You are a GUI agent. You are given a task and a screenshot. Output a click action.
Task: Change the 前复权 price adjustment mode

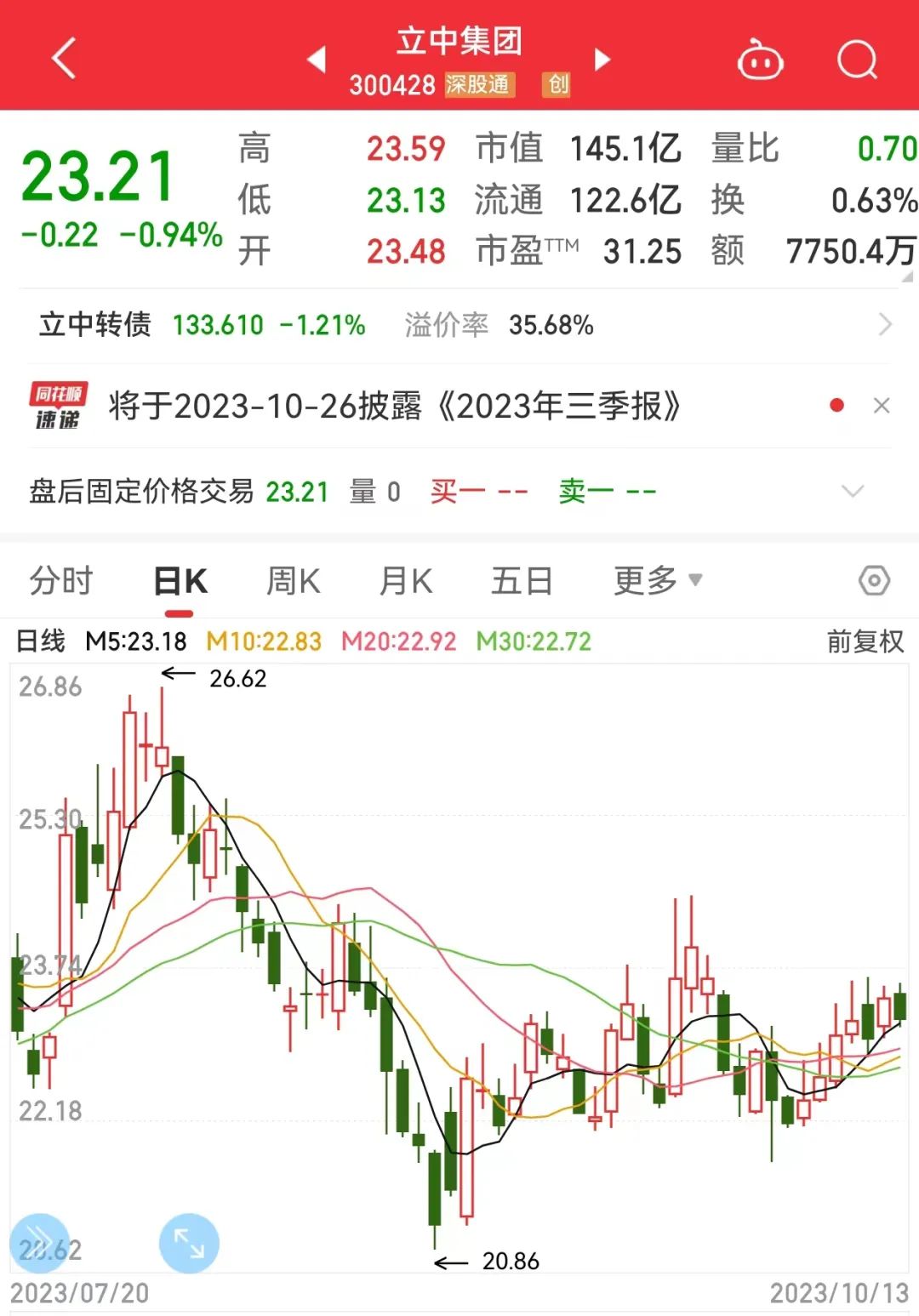click(865, 641)
